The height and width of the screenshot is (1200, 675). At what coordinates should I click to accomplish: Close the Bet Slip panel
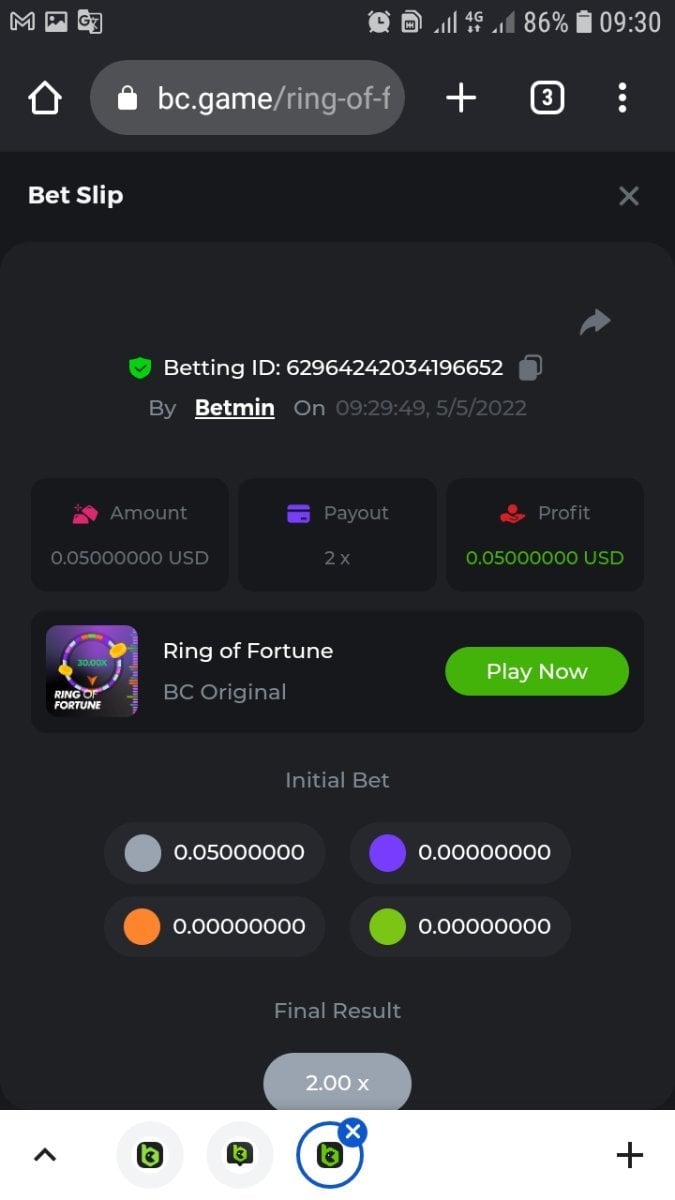point(628,196)
